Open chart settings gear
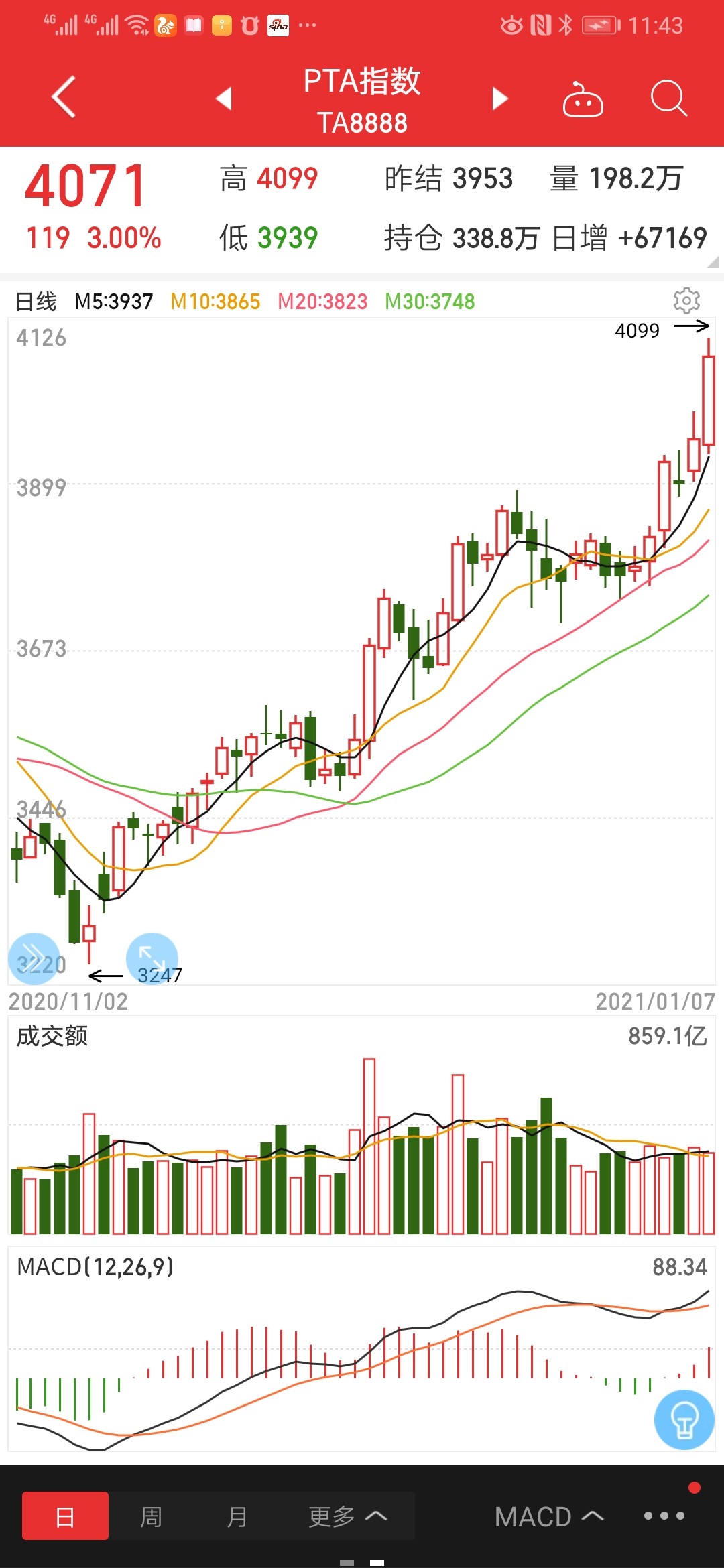Screen dimensions: 724x1568 tap(686, 301)
